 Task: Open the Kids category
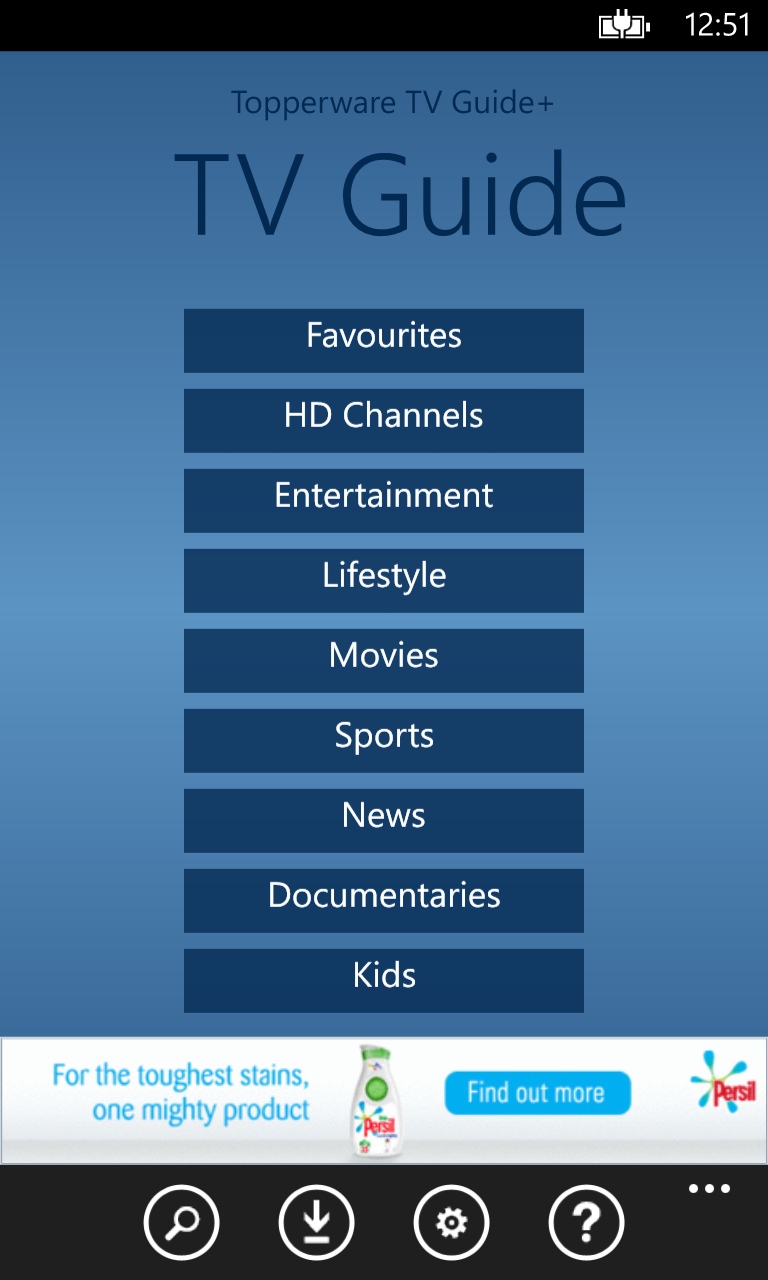point(384,980)
